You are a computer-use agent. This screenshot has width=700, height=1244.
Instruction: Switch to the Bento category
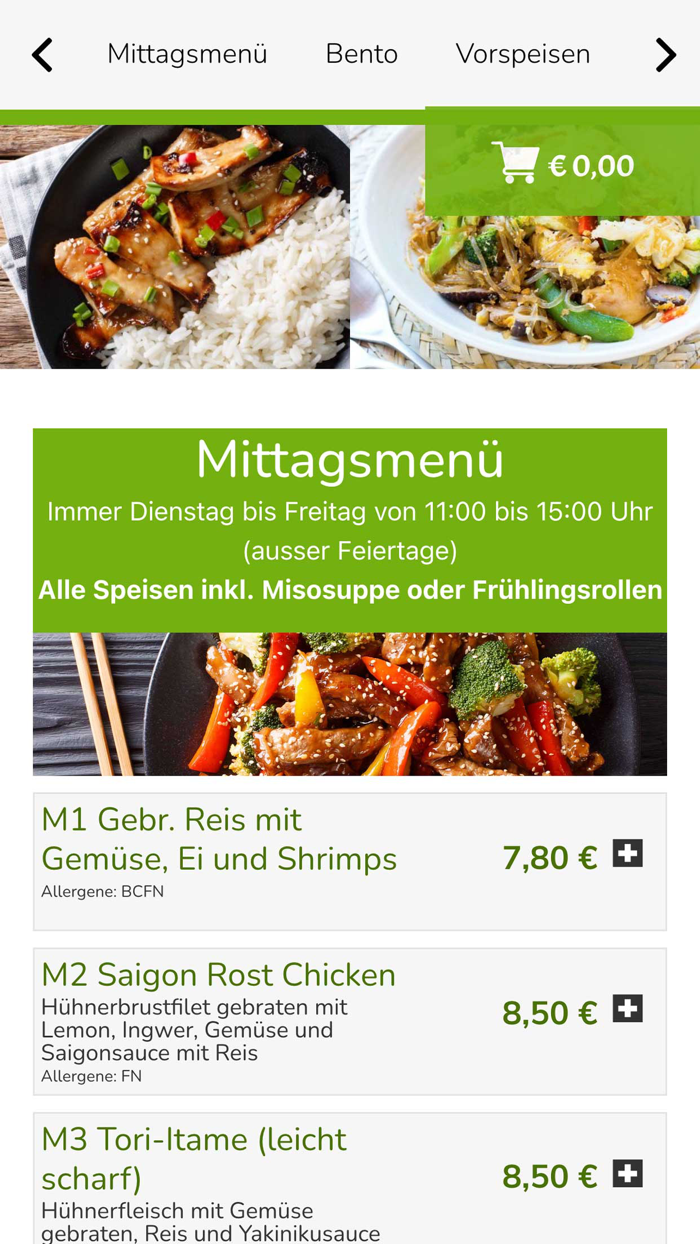[x=361, y=54]
